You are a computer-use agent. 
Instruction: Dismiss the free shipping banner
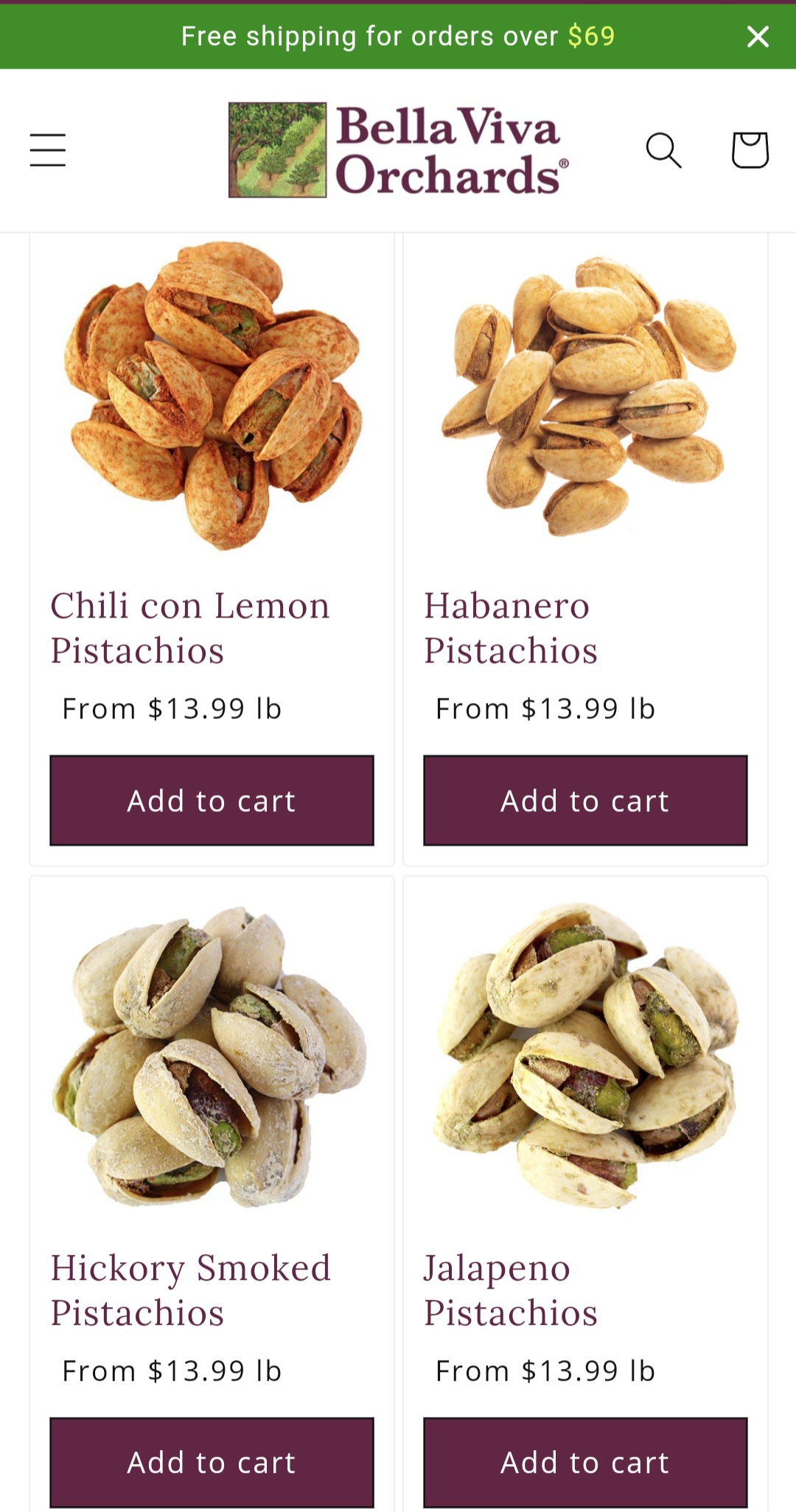[x=758, y=36]
